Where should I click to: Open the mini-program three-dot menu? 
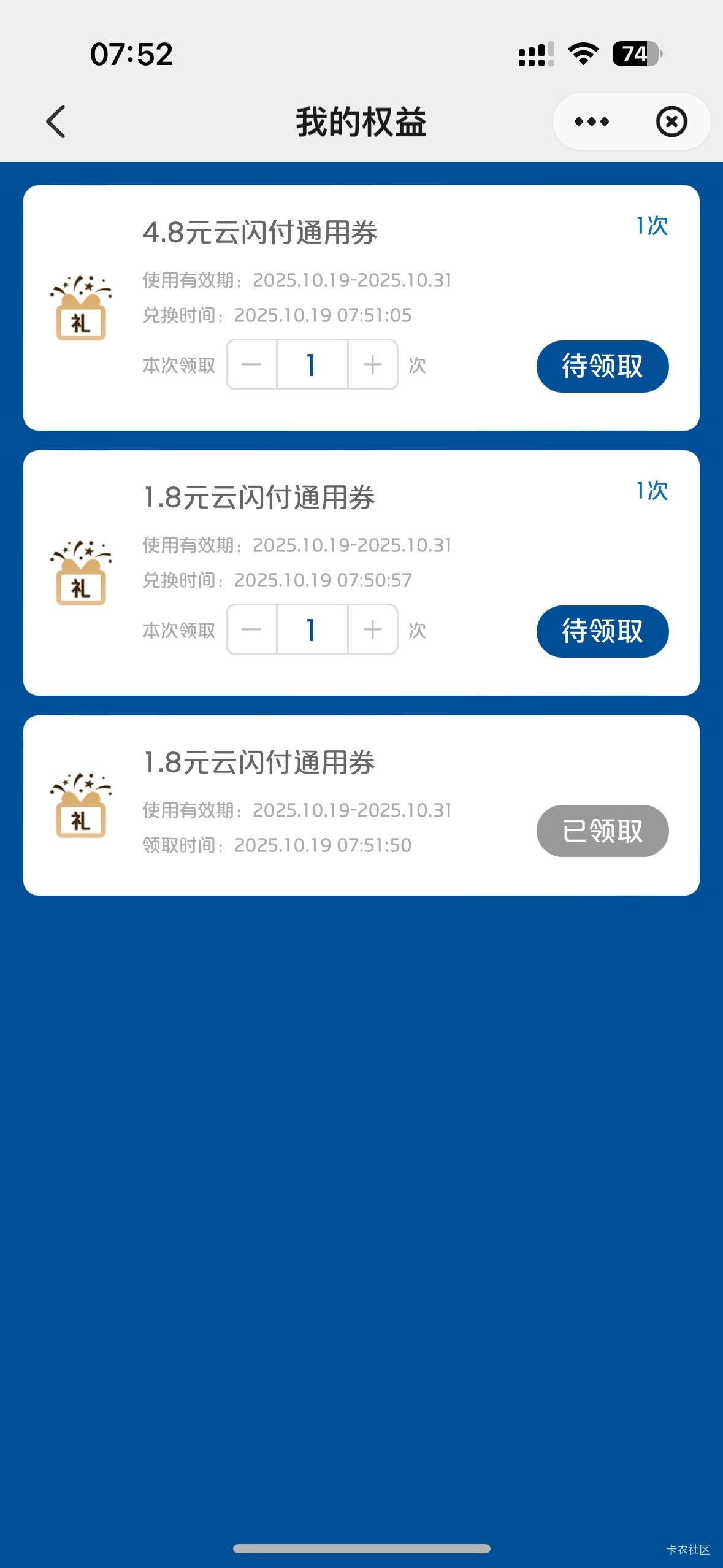pyautogui.click(x=592, y=121)
